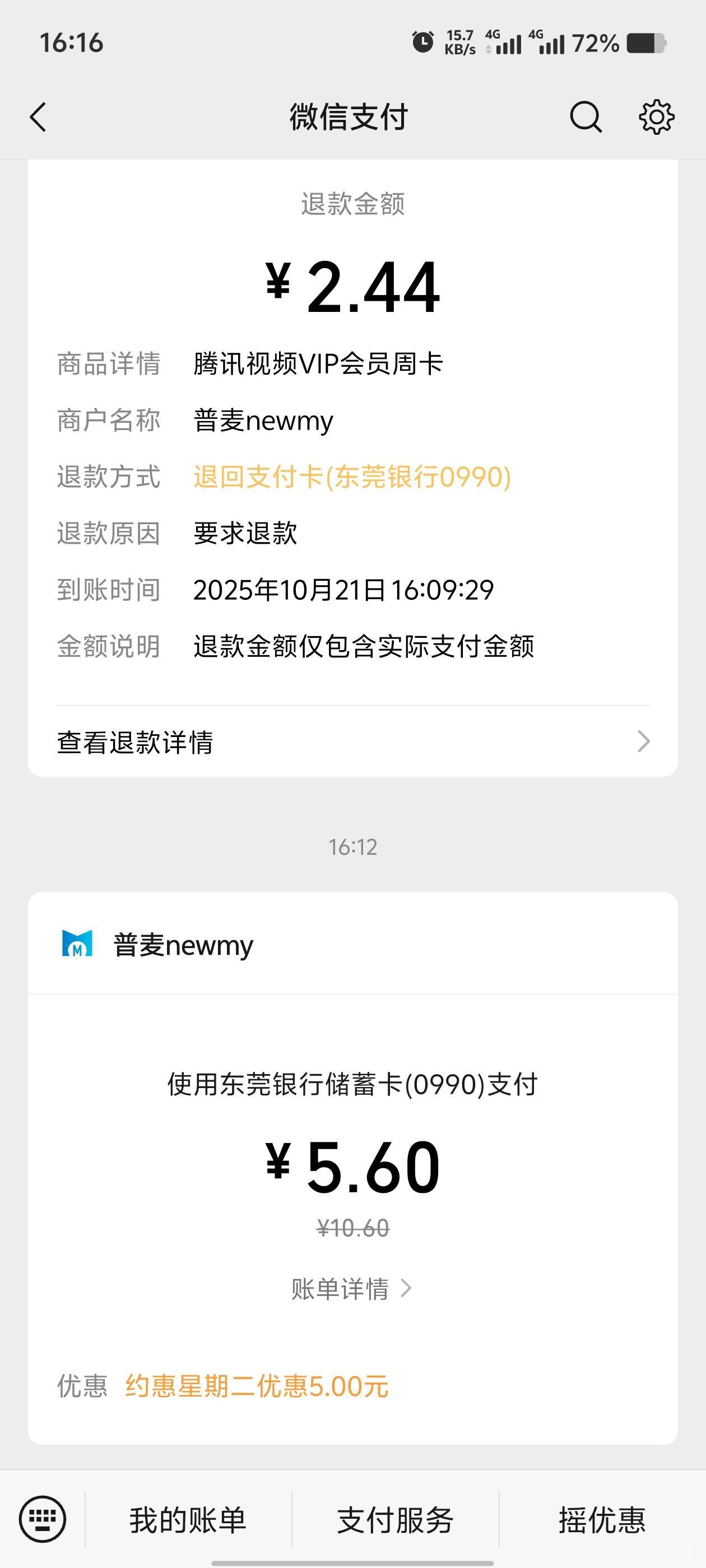
Task: Tap 摇优惠 menu item
Action: pos(602,1520)
